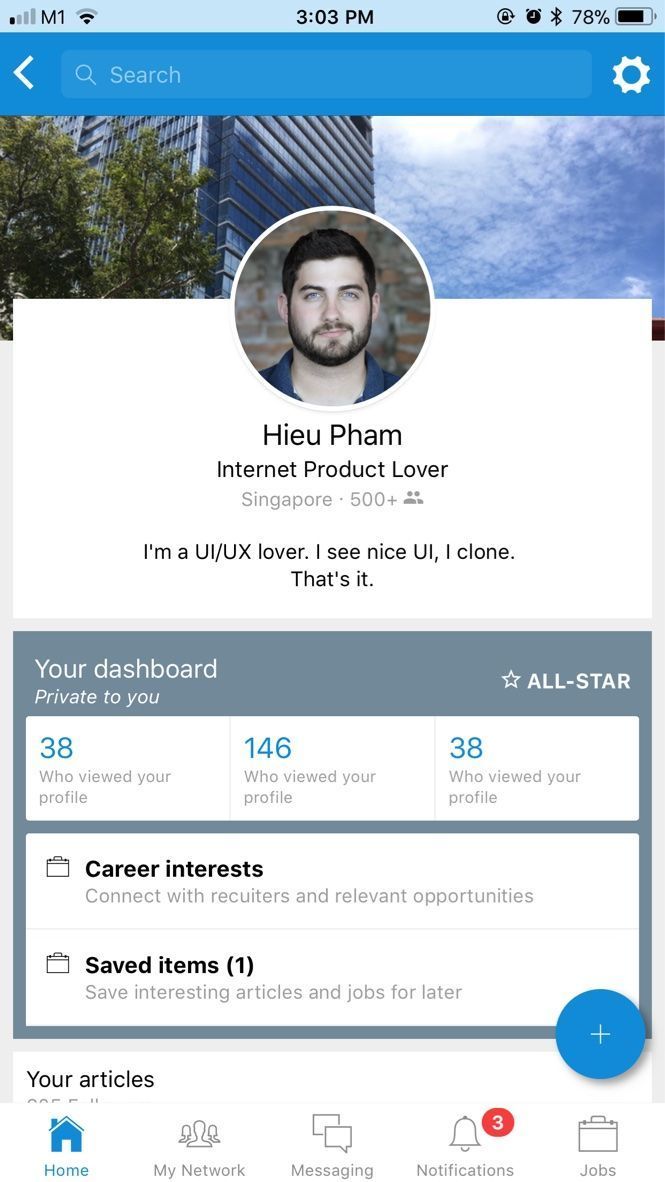Open the ALL-STAR profile strength badge

566,681
